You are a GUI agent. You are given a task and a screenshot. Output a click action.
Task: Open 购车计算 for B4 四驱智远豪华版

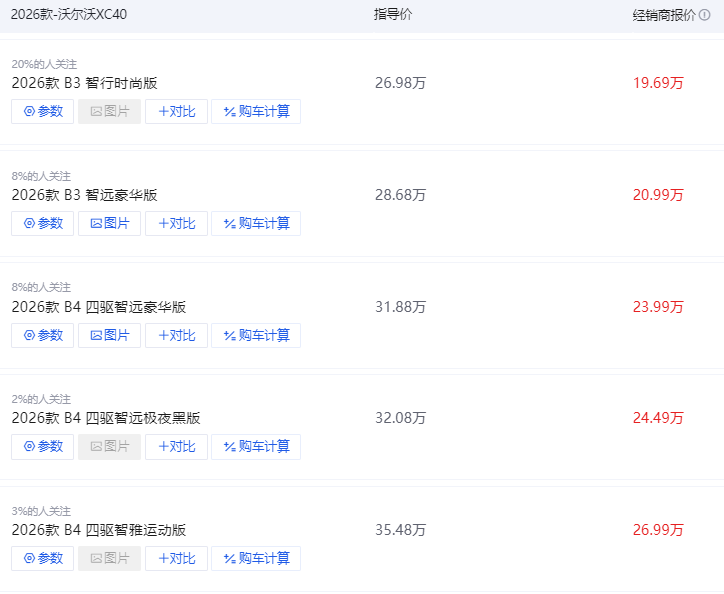tap(256, 336)
